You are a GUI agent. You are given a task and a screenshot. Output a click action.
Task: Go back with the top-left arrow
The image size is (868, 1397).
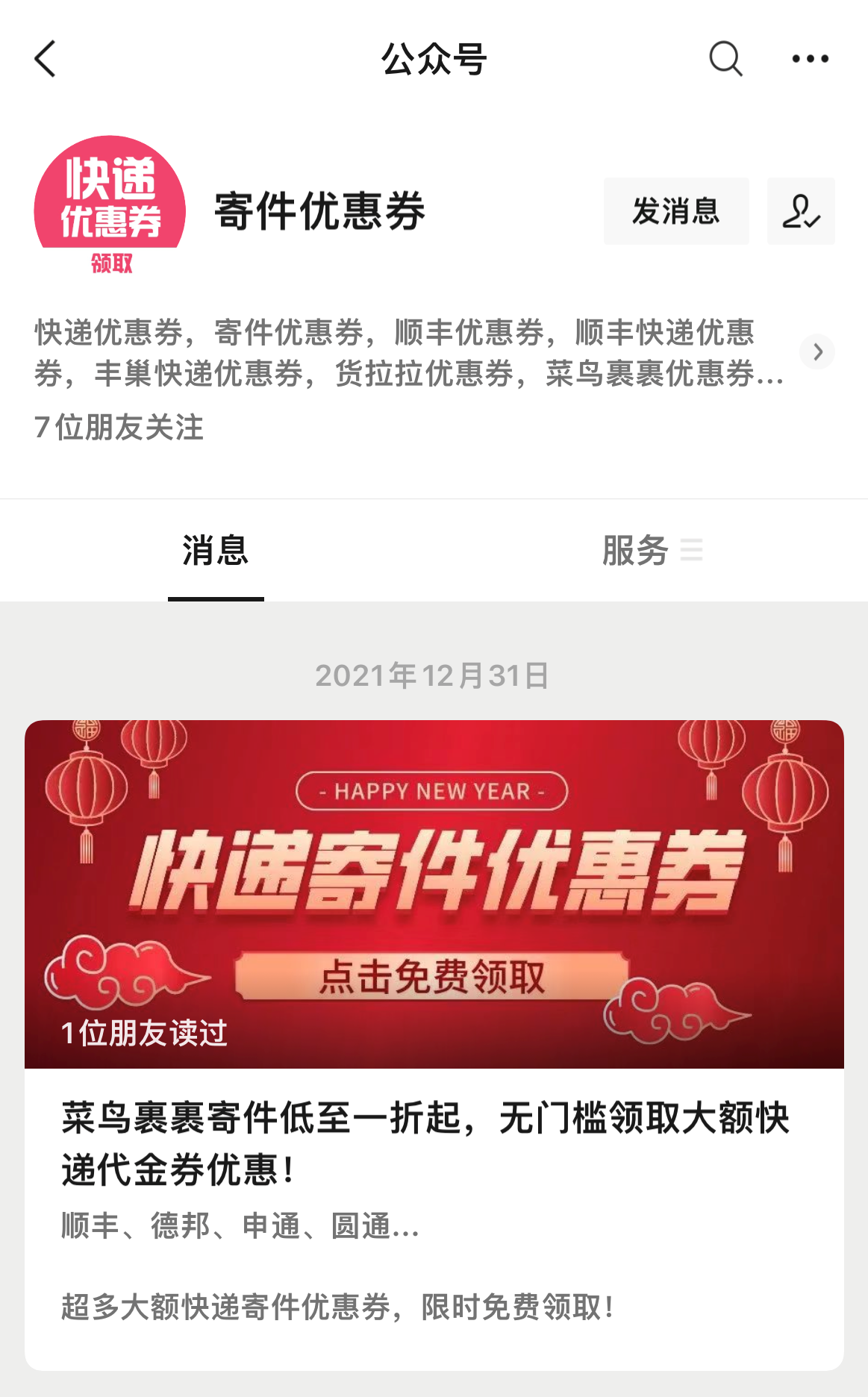pos(46,59)
